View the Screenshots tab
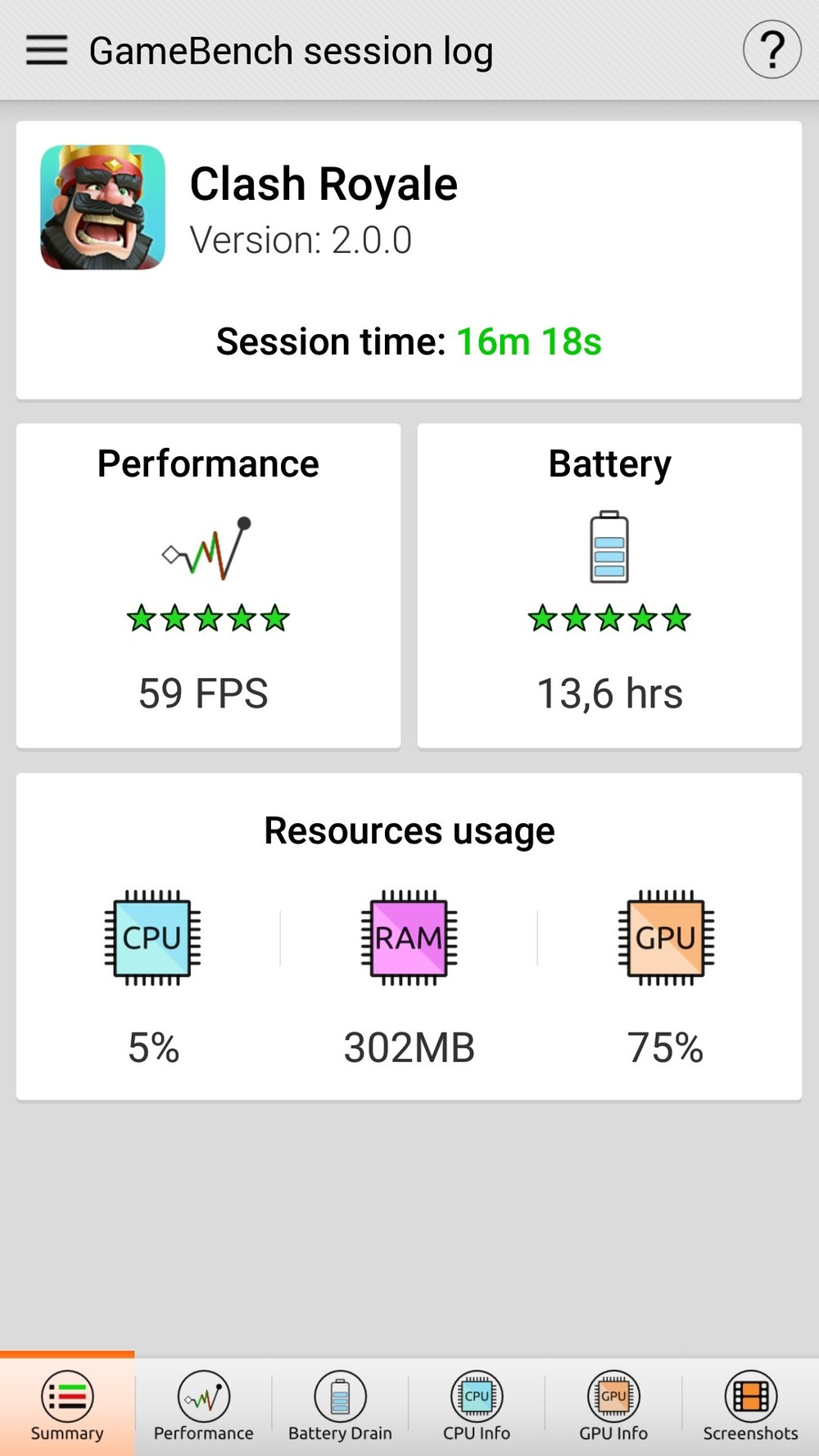This screenshot has height=1456, width=819. pos(750,1405)
